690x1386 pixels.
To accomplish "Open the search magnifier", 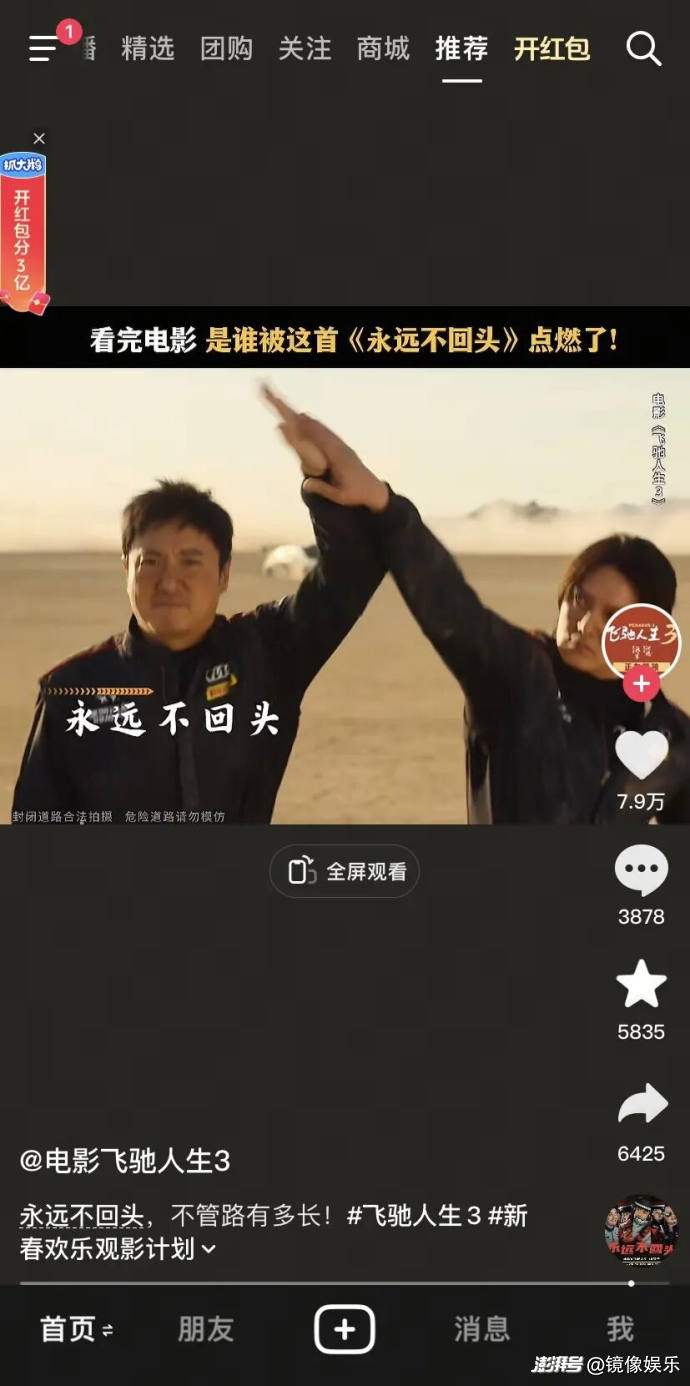I will pyautogui.click(x=643, y=48).
